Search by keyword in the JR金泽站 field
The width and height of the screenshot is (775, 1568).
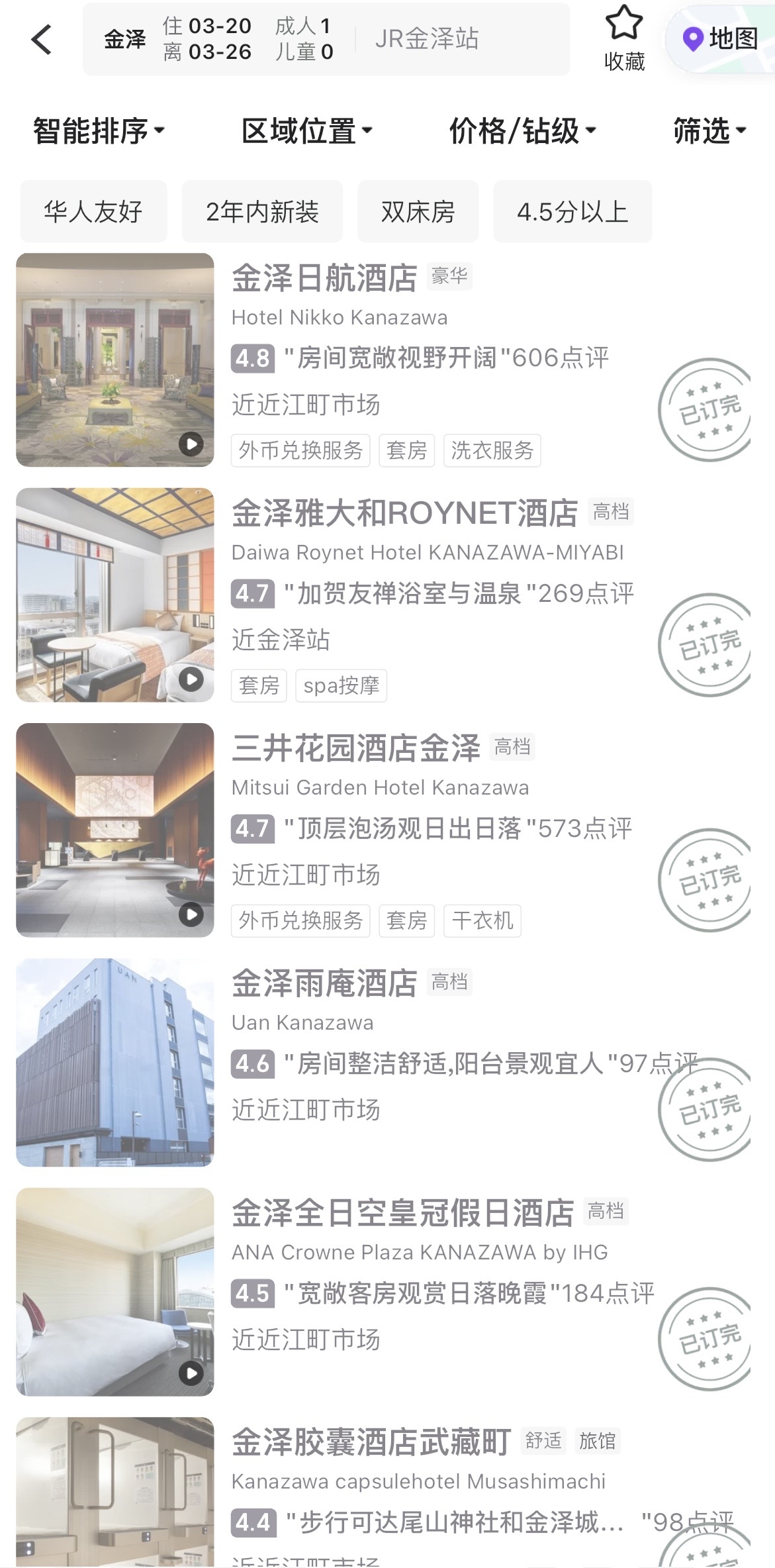[427, 39]
